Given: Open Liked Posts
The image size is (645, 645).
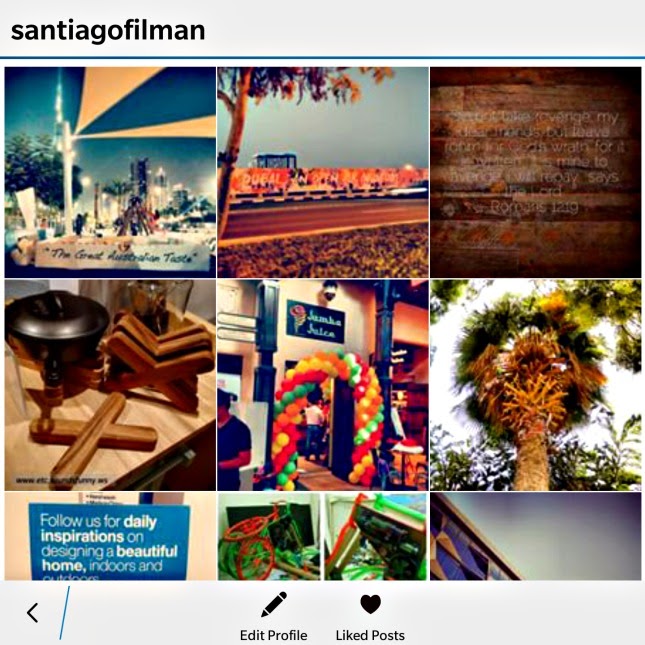Looking at the screenshot, I should [x=370, y=616].
